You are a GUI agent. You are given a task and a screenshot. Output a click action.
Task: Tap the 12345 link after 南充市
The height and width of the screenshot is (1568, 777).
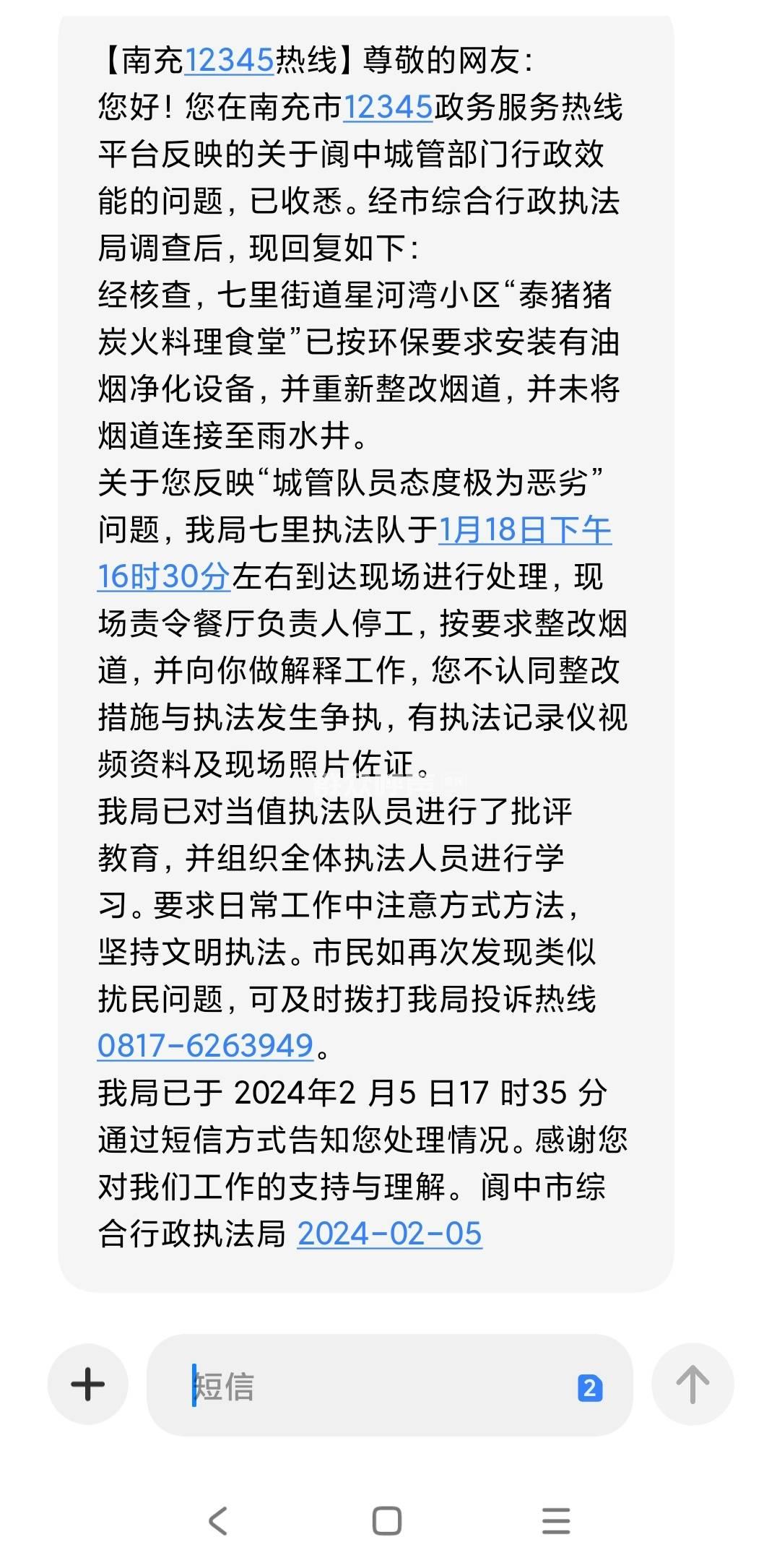tap(387, 107)
